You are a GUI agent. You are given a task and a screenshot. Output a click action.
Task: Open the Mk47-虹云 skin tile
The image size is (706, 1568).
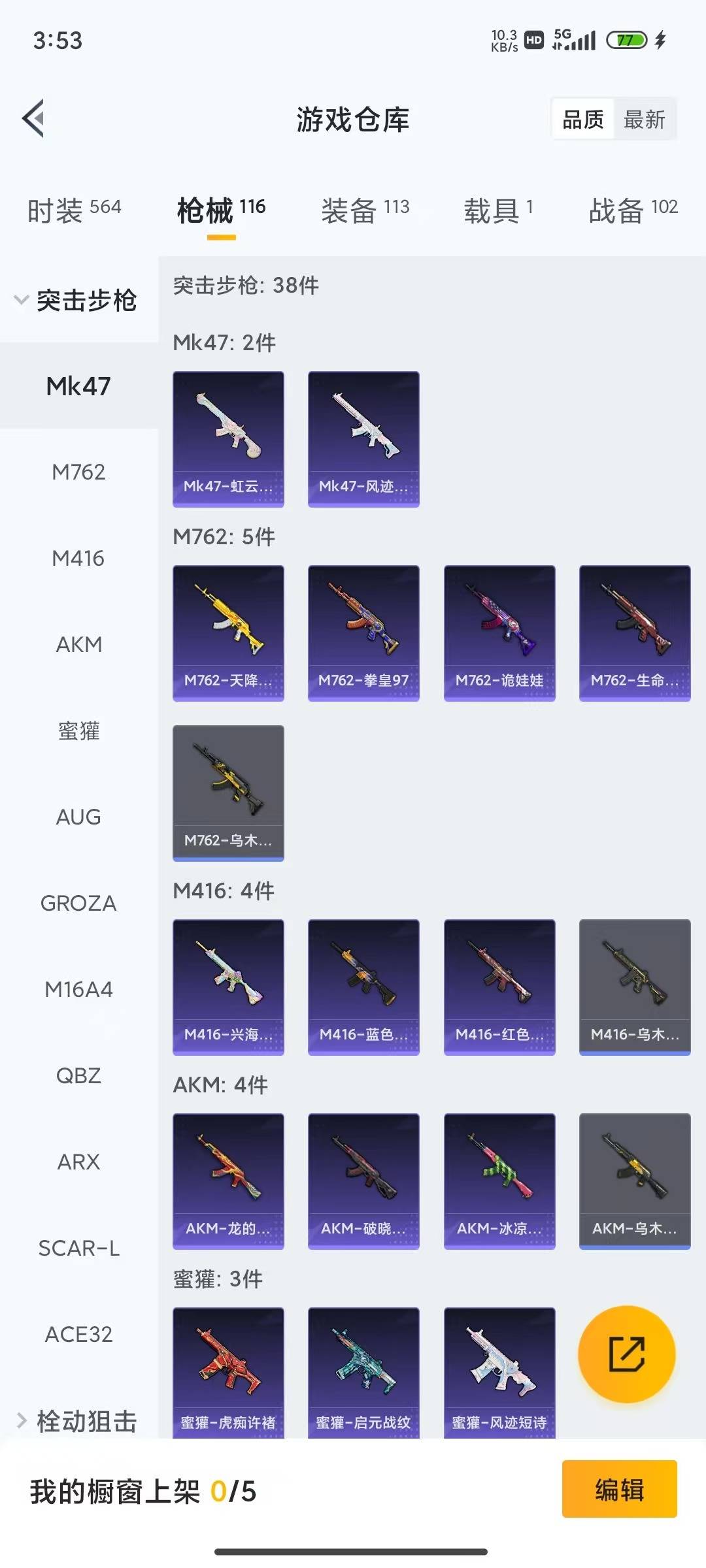point(228,438)
